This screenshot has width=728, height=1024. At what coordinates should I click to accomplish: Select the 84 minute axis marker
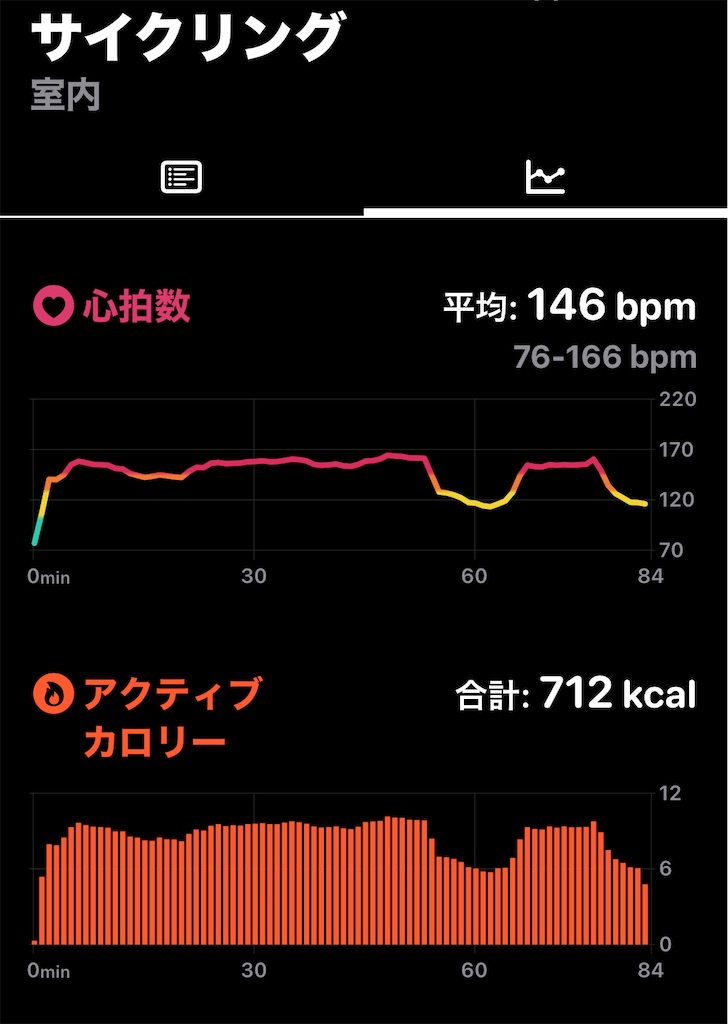coord(650,576)
